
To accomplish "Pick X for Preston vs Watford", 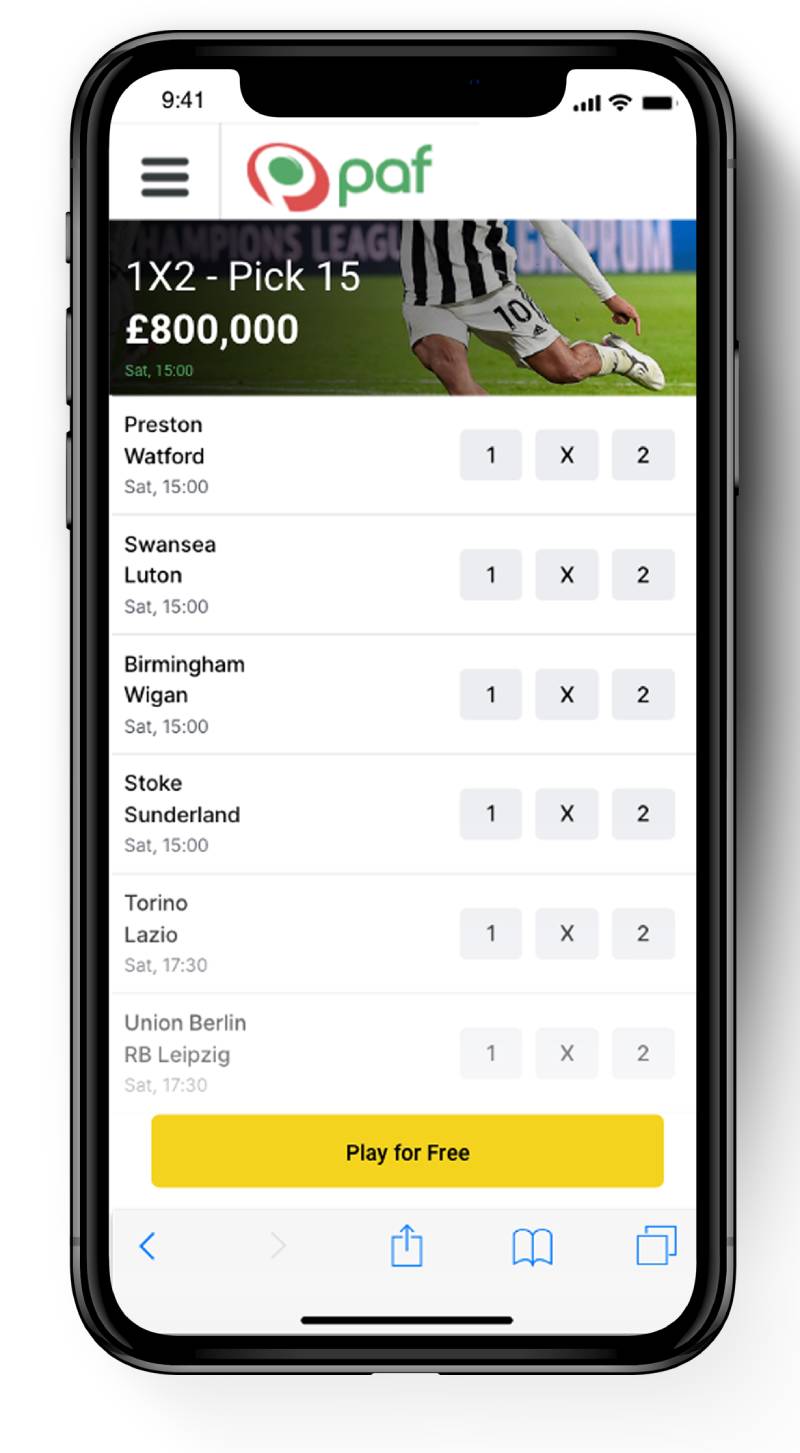I will click(x=566, y=455).
